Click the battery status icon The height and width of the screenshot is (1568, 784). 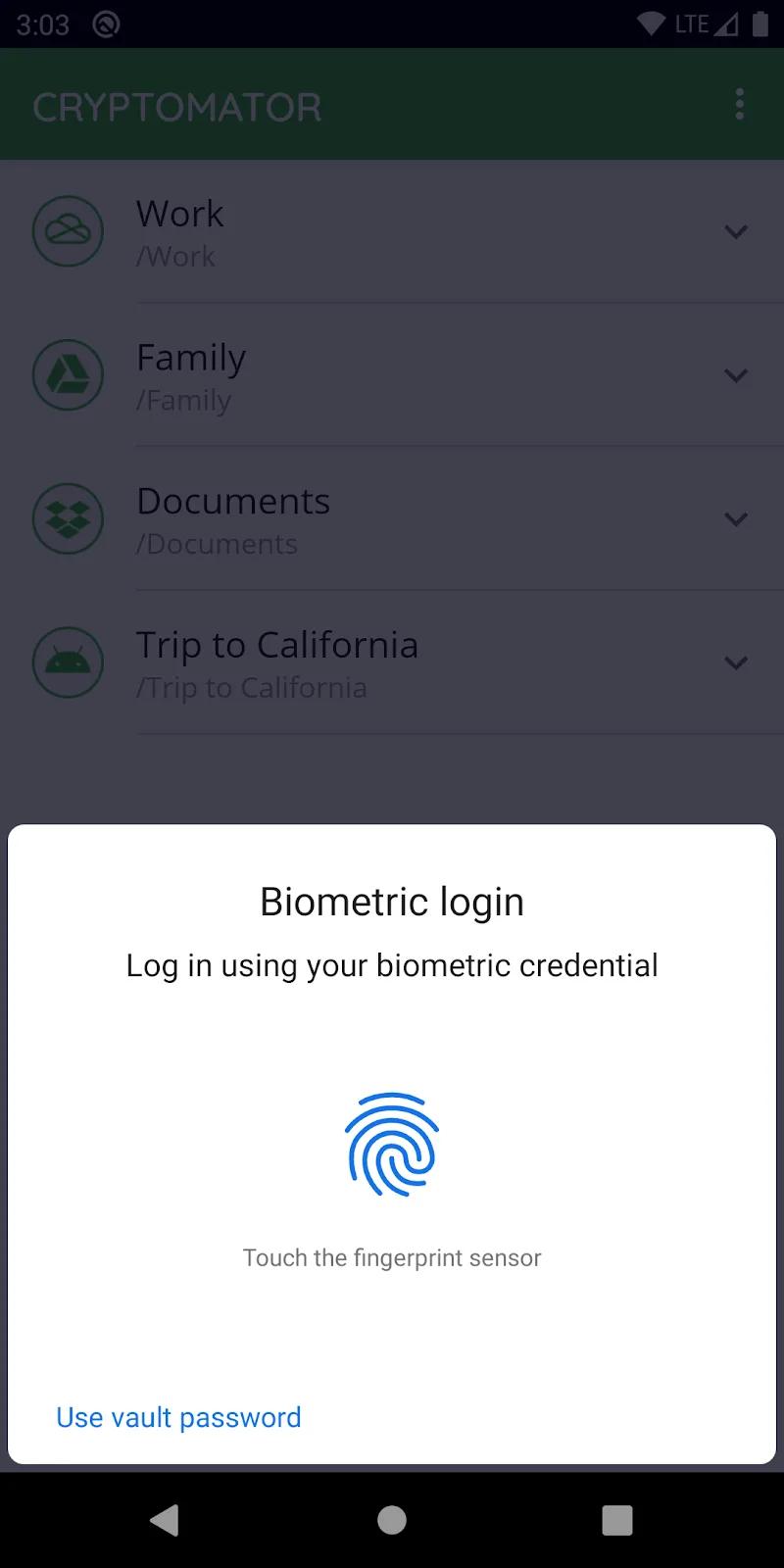point(761,24)
